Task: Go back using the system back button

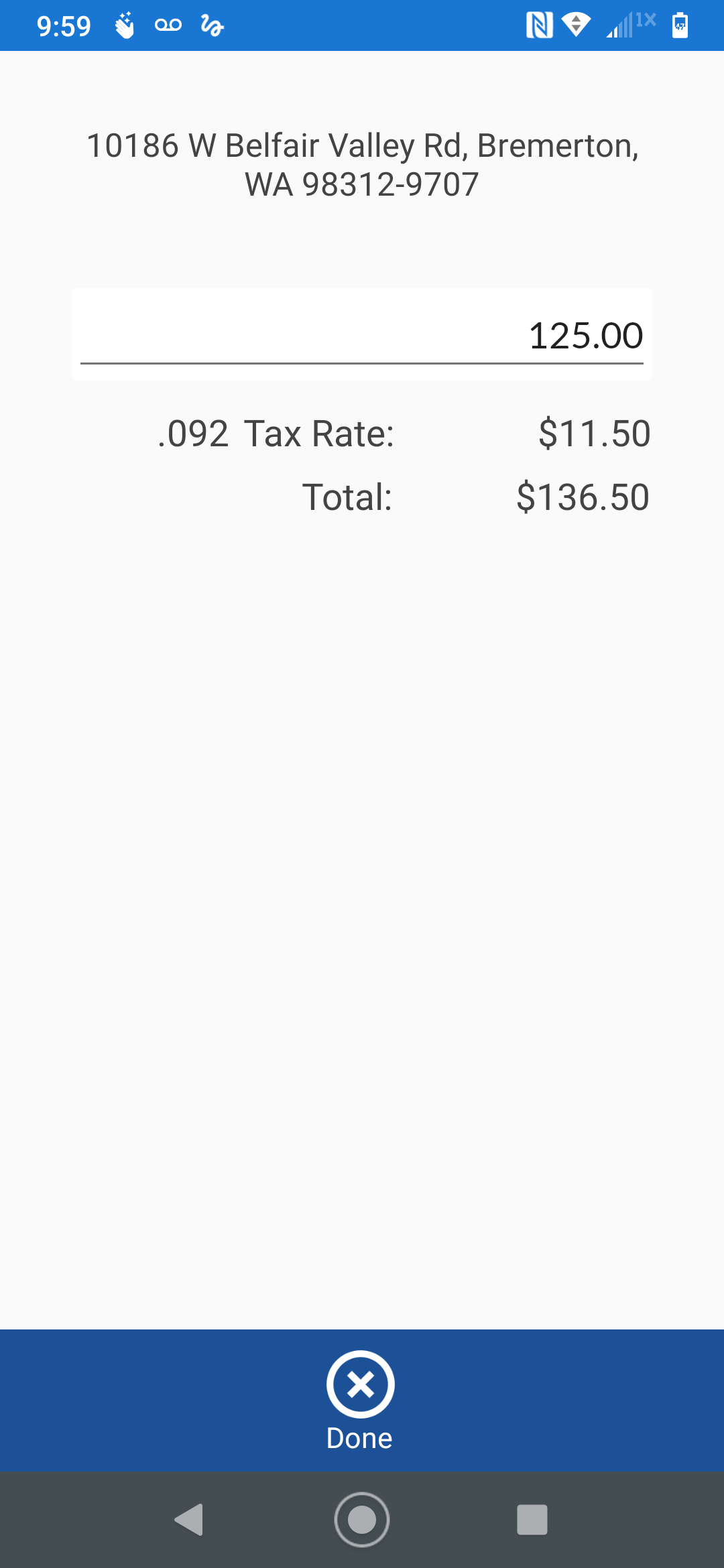Action: pyautogui.click(x=189, y=1519)
